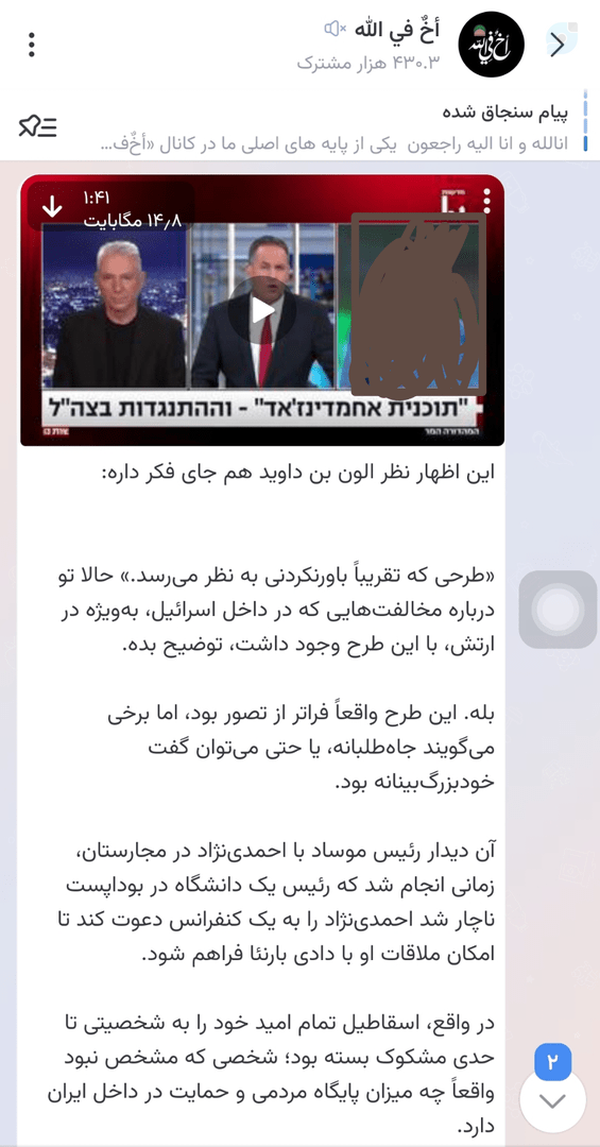Download the 14.8 MB video
This screenshot has height=1147, width=600.
[52, 207]
